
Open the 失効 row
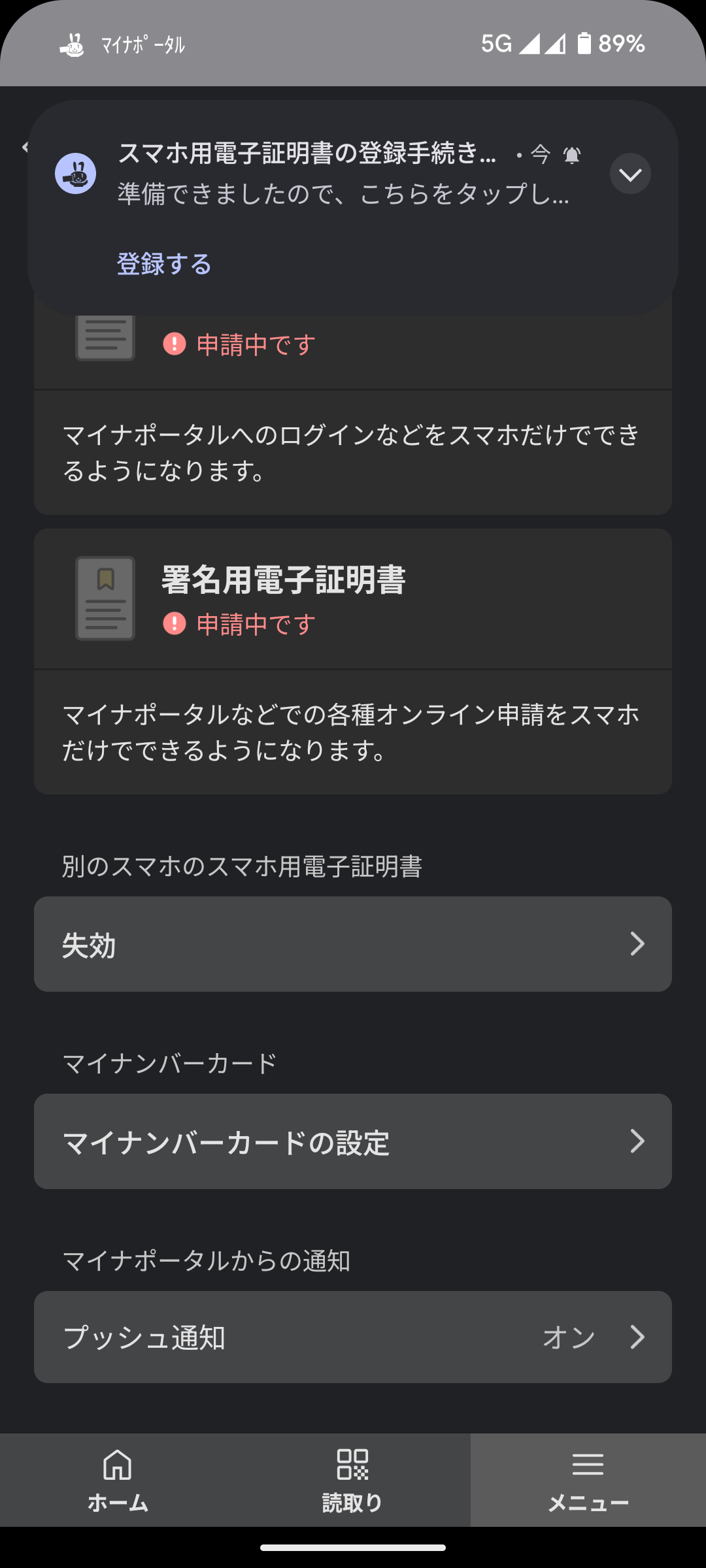[353, 944]
